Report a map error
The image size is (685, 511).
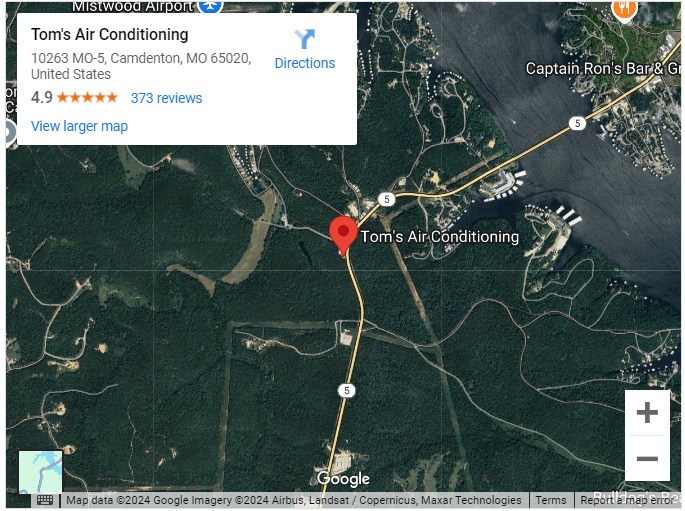point(630,500)
